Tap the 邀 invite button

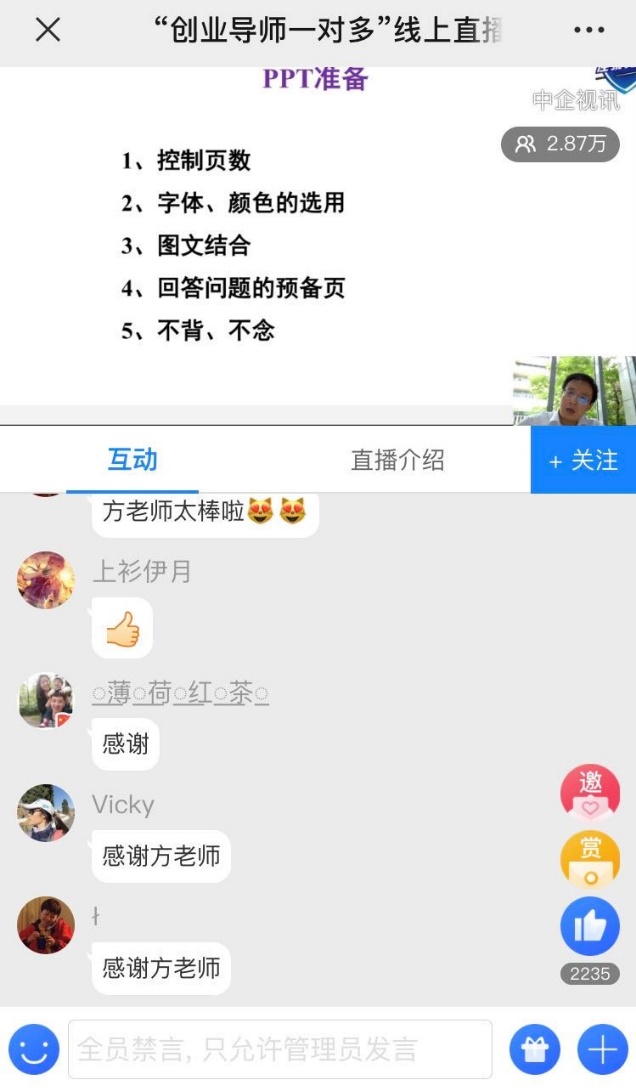click(x=590, y=793)
